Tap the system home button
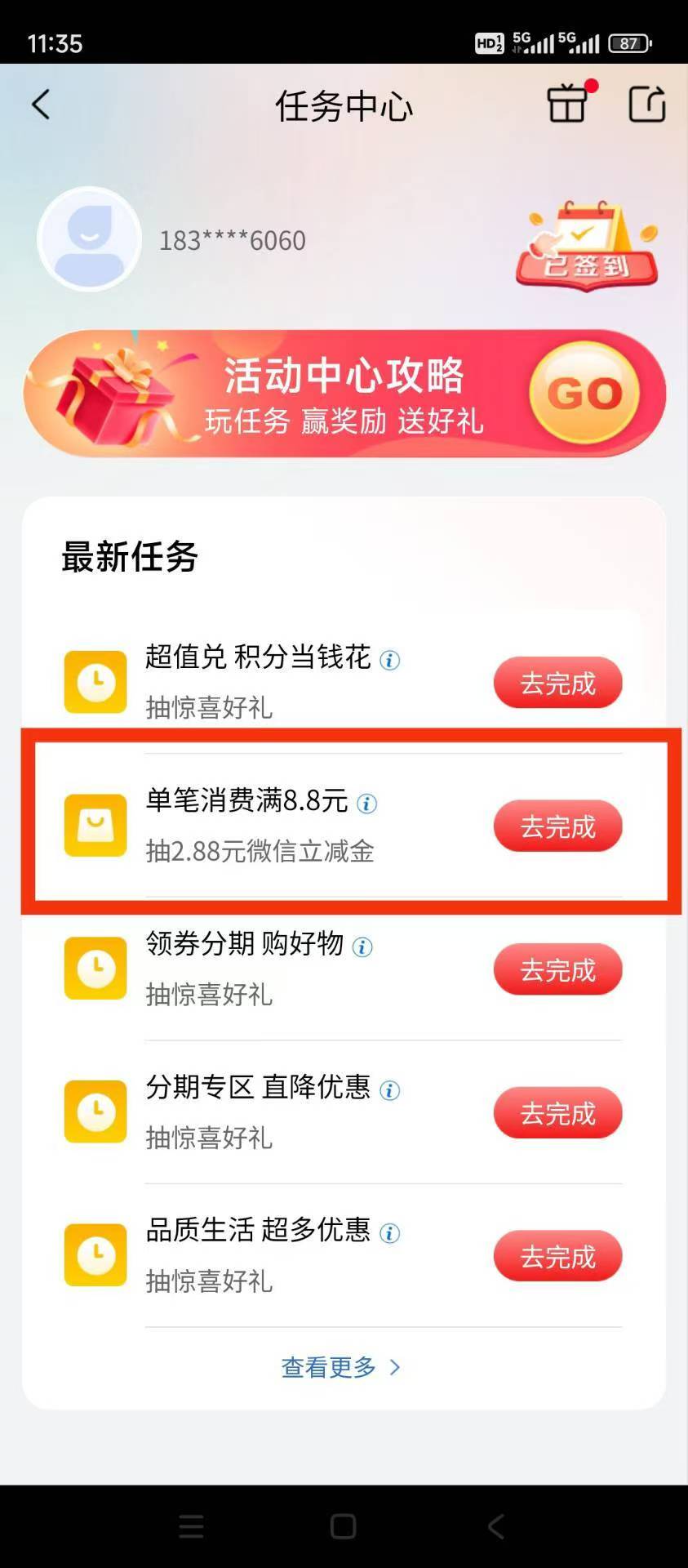This screenshot has width=688, height=1568. point(343,1526)
